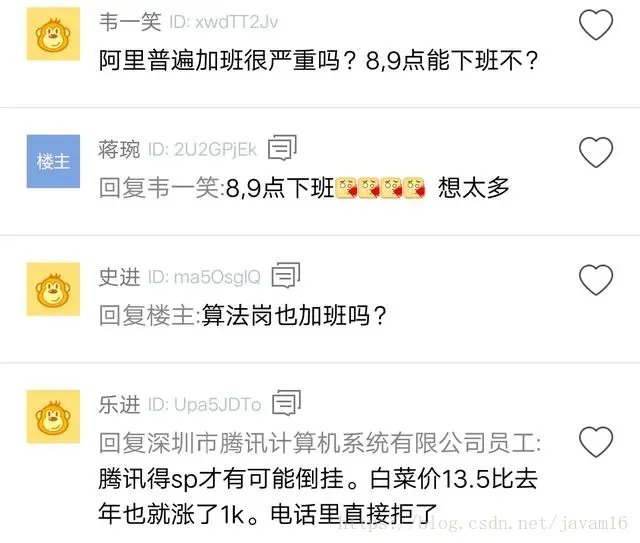Viewport: 640px width, 543px height.
Task: Open 乐进's avatar profile
Action: coord(53,414)
